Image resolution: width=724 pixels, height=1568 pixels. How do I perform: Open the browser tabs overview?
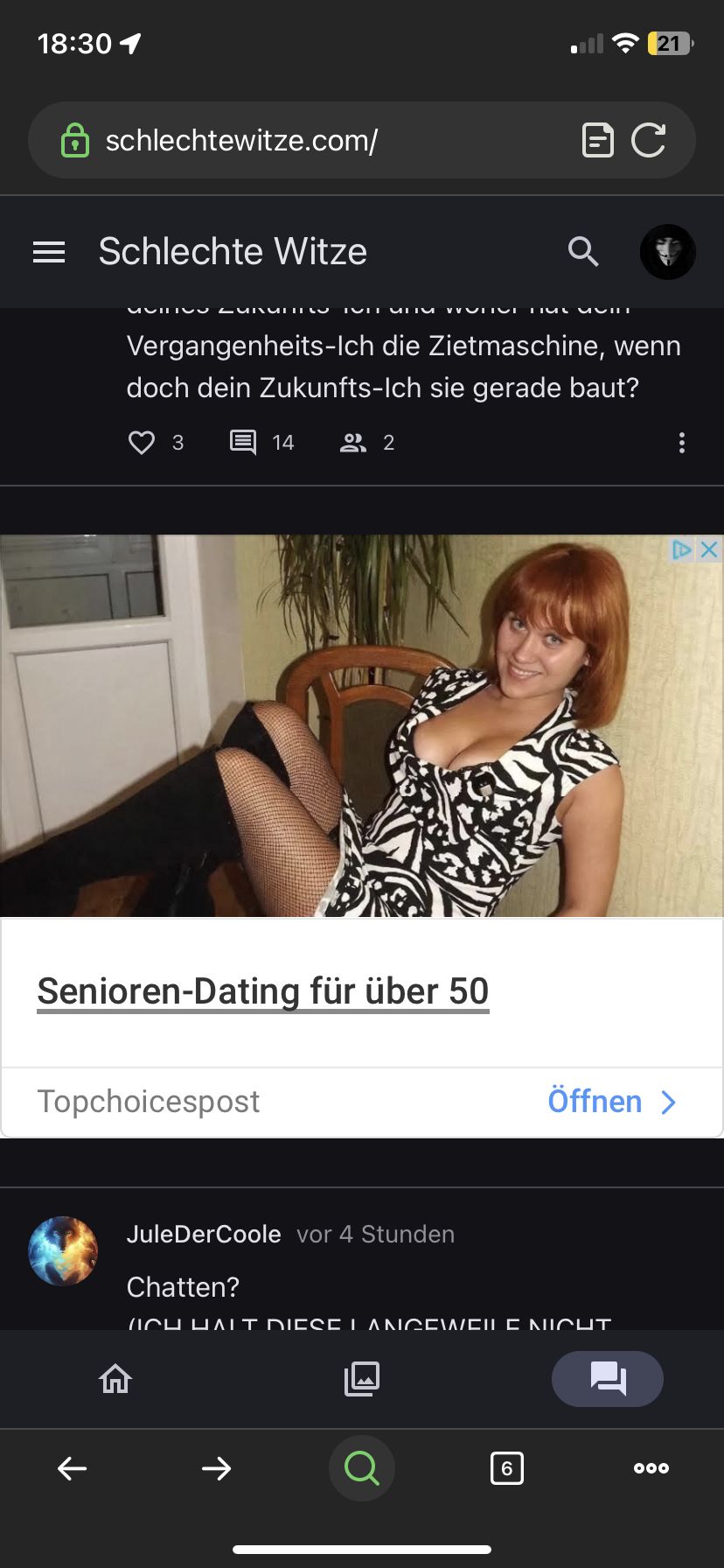[x=507, y=1468]
